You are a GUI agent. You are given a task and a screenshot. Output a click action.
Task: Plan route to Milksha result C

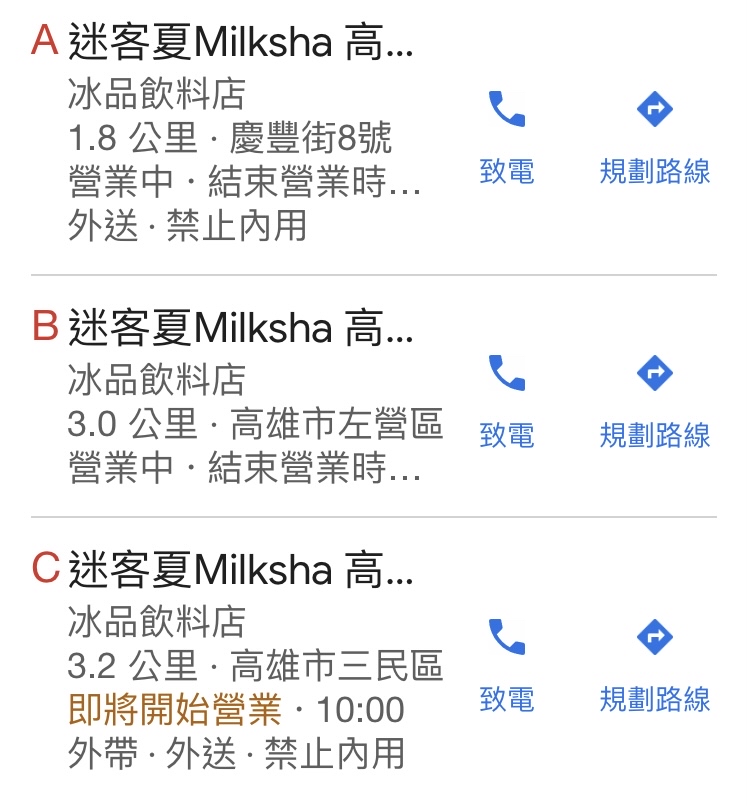pyautogui.click(x=654, y=662)
